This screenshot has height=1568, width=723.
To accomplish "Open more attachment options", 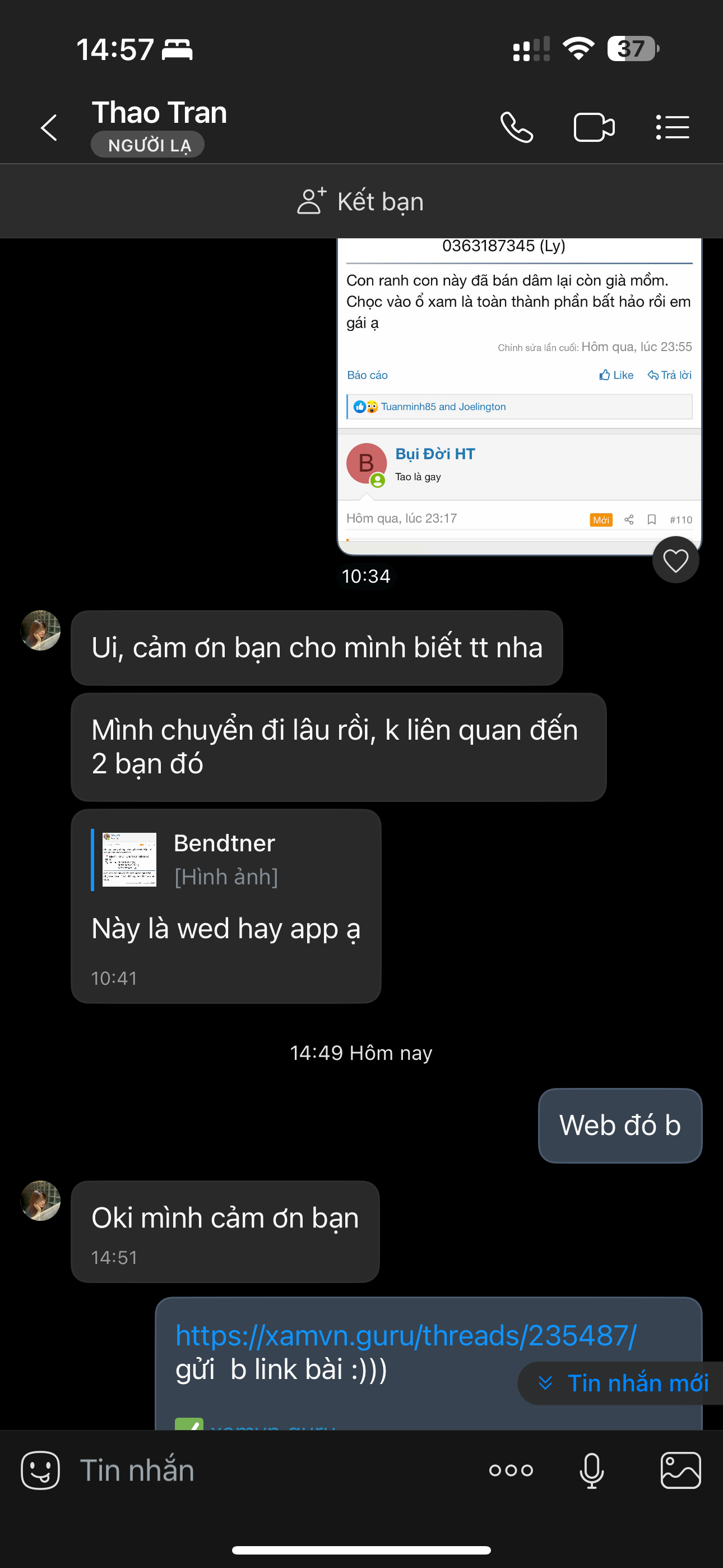I will coord(511,1470).
